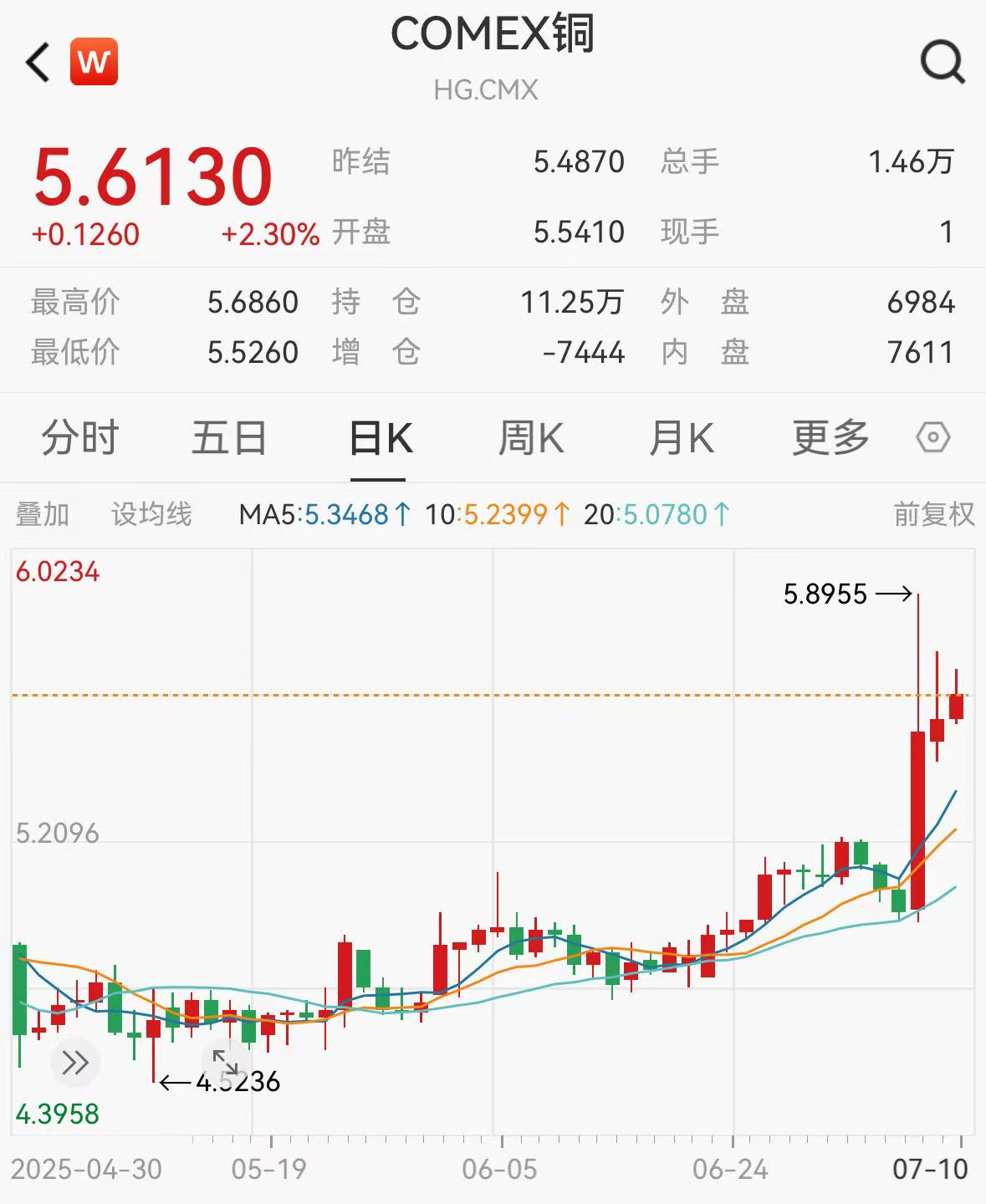Viewport: 986px width, 1204px height.
Task: Open search with the magnifier icon
Action: (943, 63)
